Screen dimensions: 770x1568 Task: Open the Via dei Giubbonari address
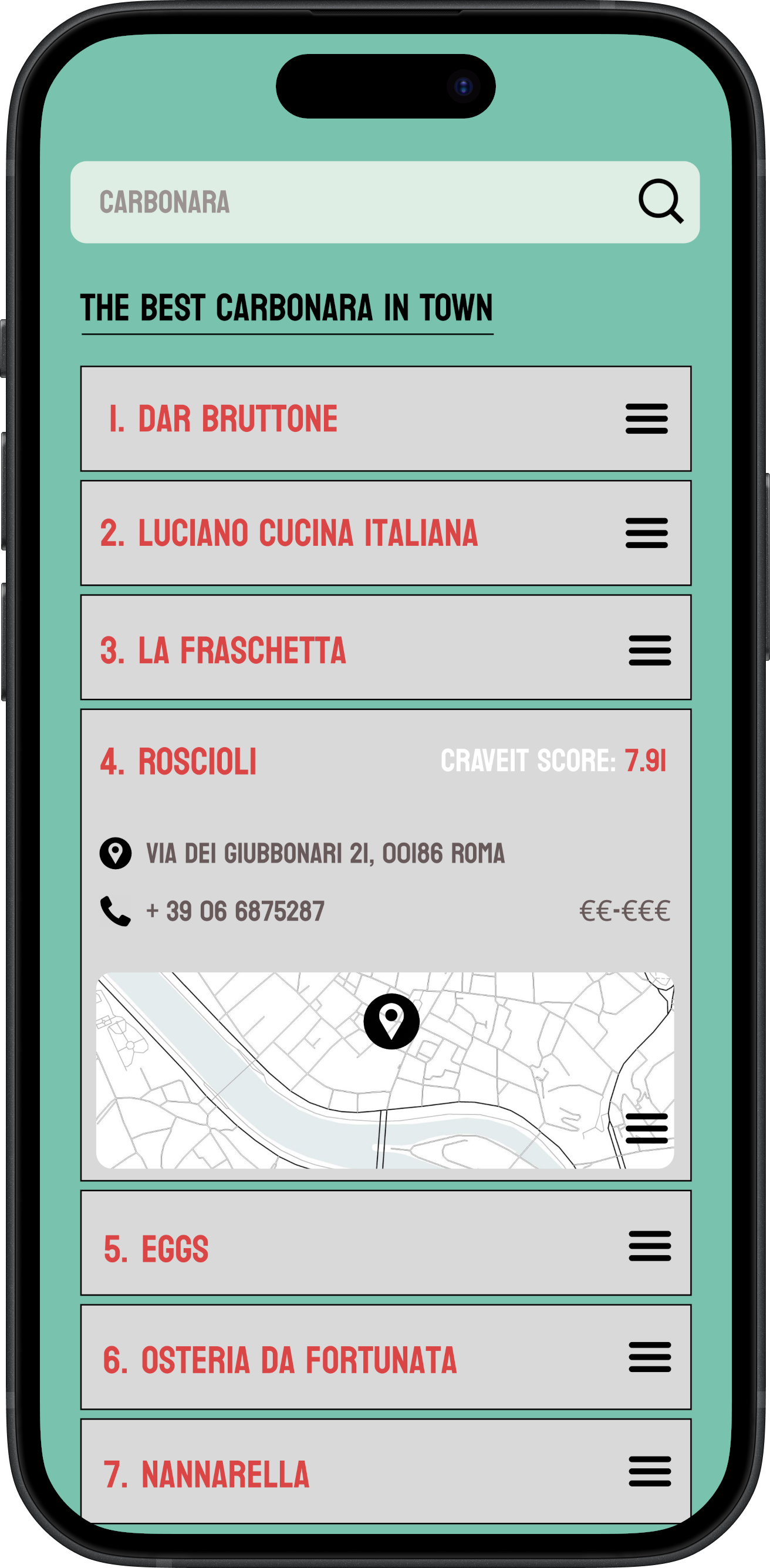tap(325, 853)
